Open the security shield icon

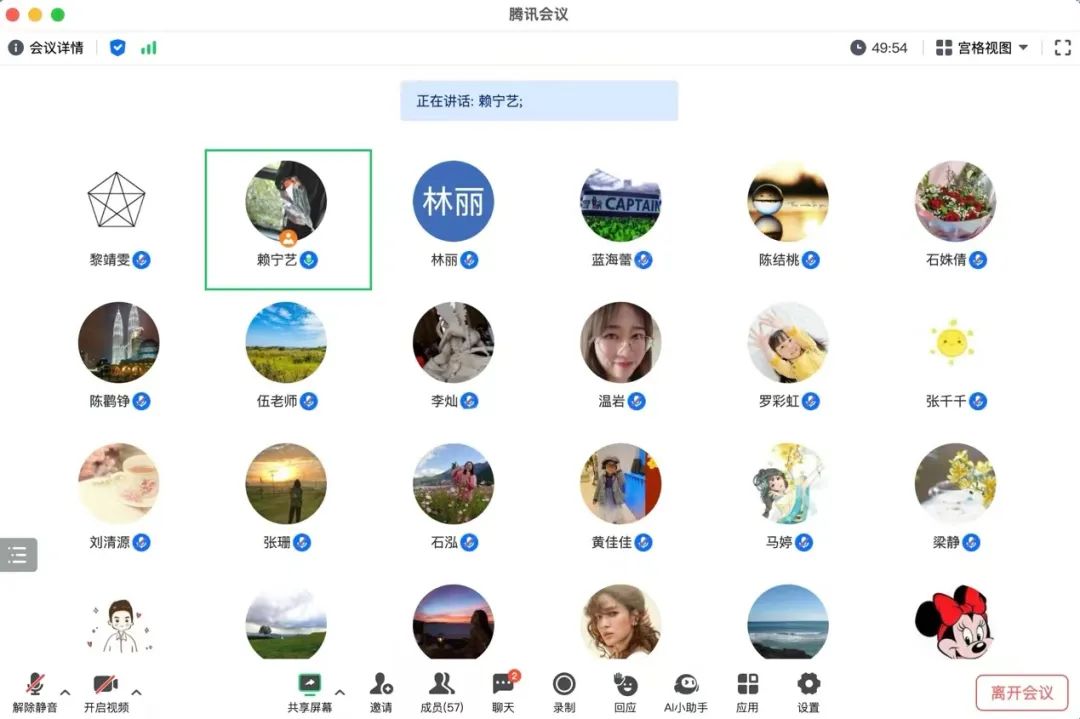(118, 48)
